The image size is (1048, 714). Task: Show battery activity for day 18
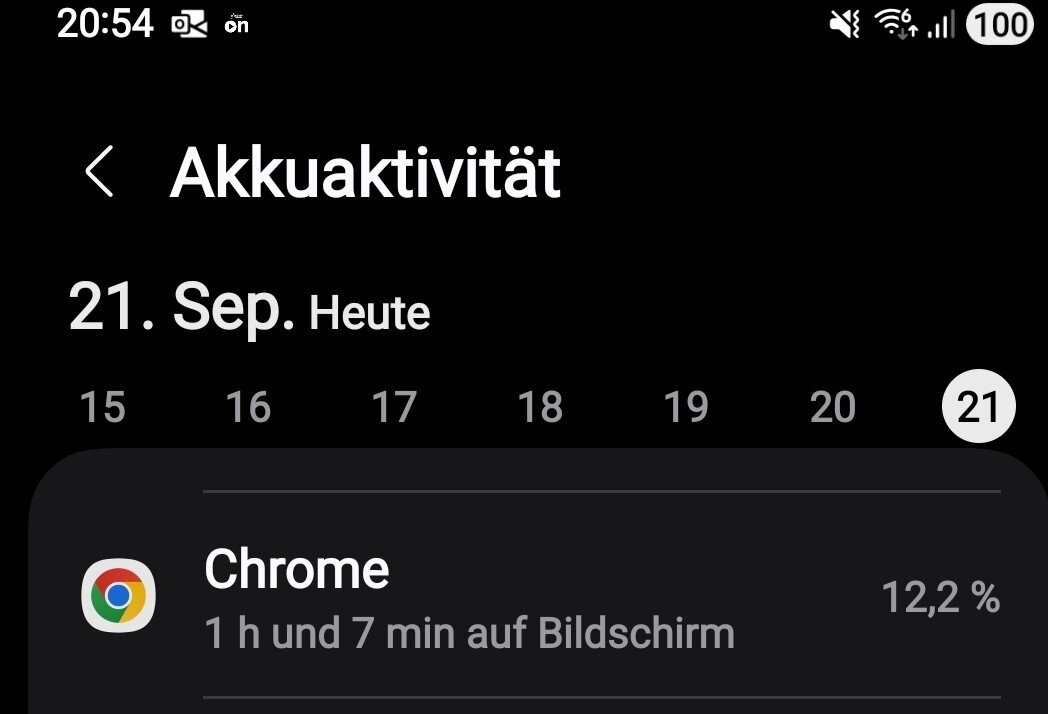point(540,408)
